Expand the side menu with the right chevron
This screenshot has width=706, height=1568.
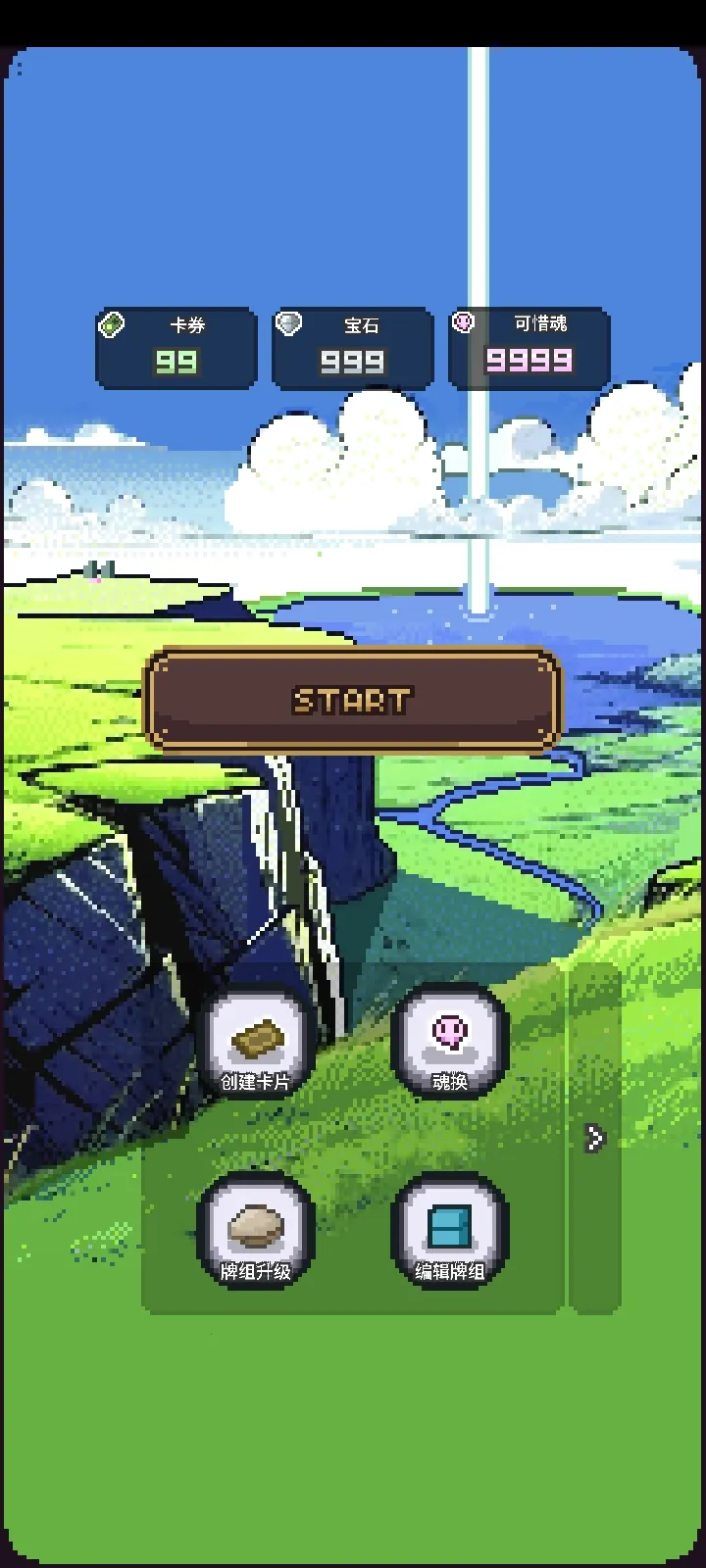[x=594, y=1138]
